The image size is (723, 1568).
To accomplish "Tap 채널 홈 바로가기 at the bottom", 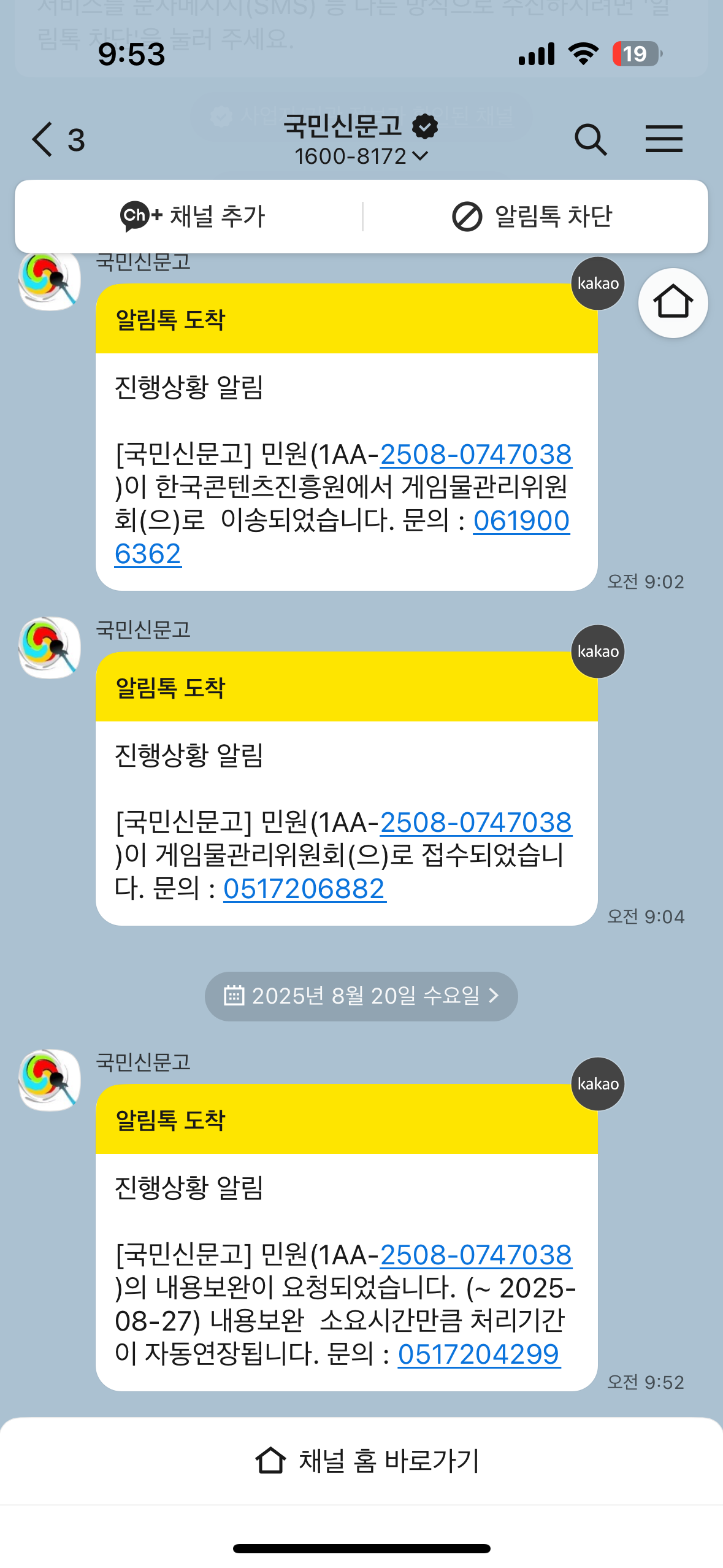I will pyautogui.click(x=367, y=1461).
